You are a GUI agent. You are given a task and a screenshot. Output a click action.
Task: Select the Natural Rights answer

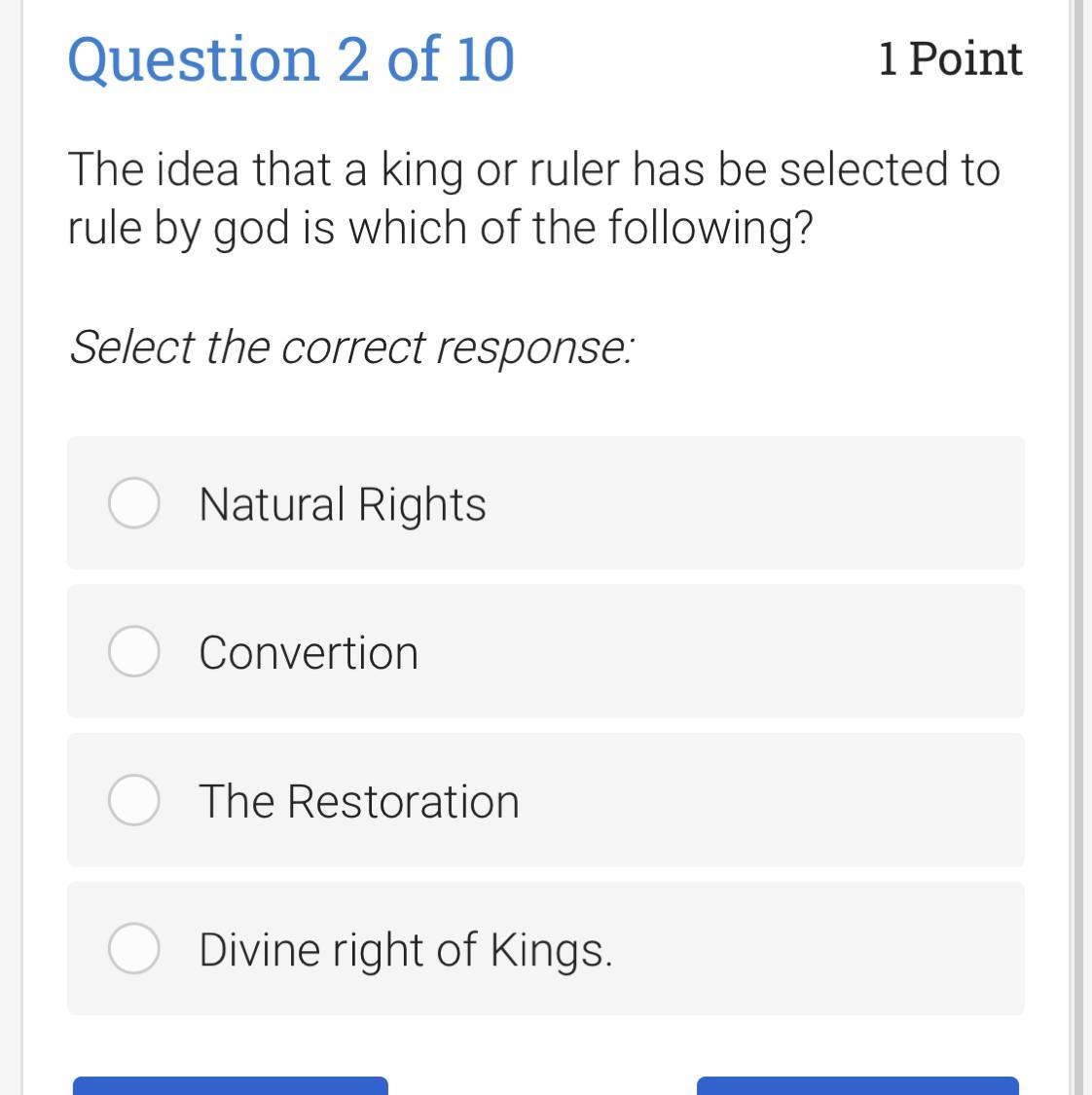134,503
